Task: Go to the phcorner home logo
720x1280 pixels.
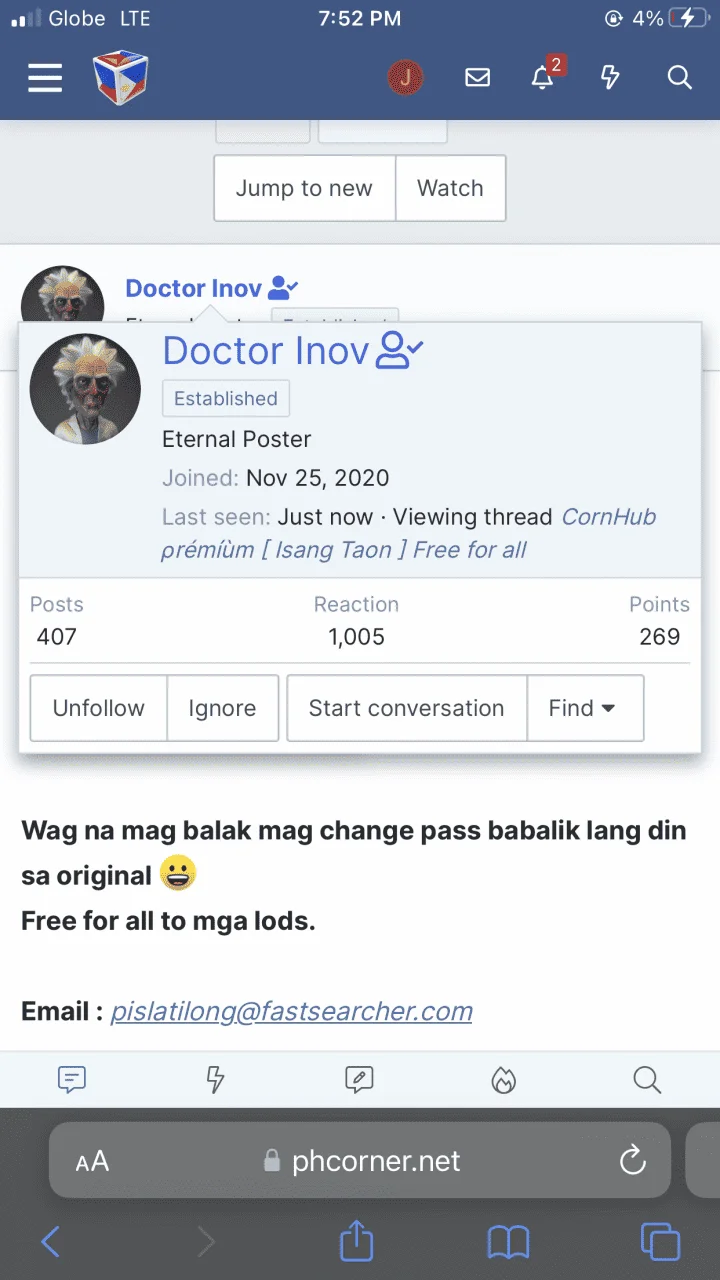Action: (x=120, y=78)
